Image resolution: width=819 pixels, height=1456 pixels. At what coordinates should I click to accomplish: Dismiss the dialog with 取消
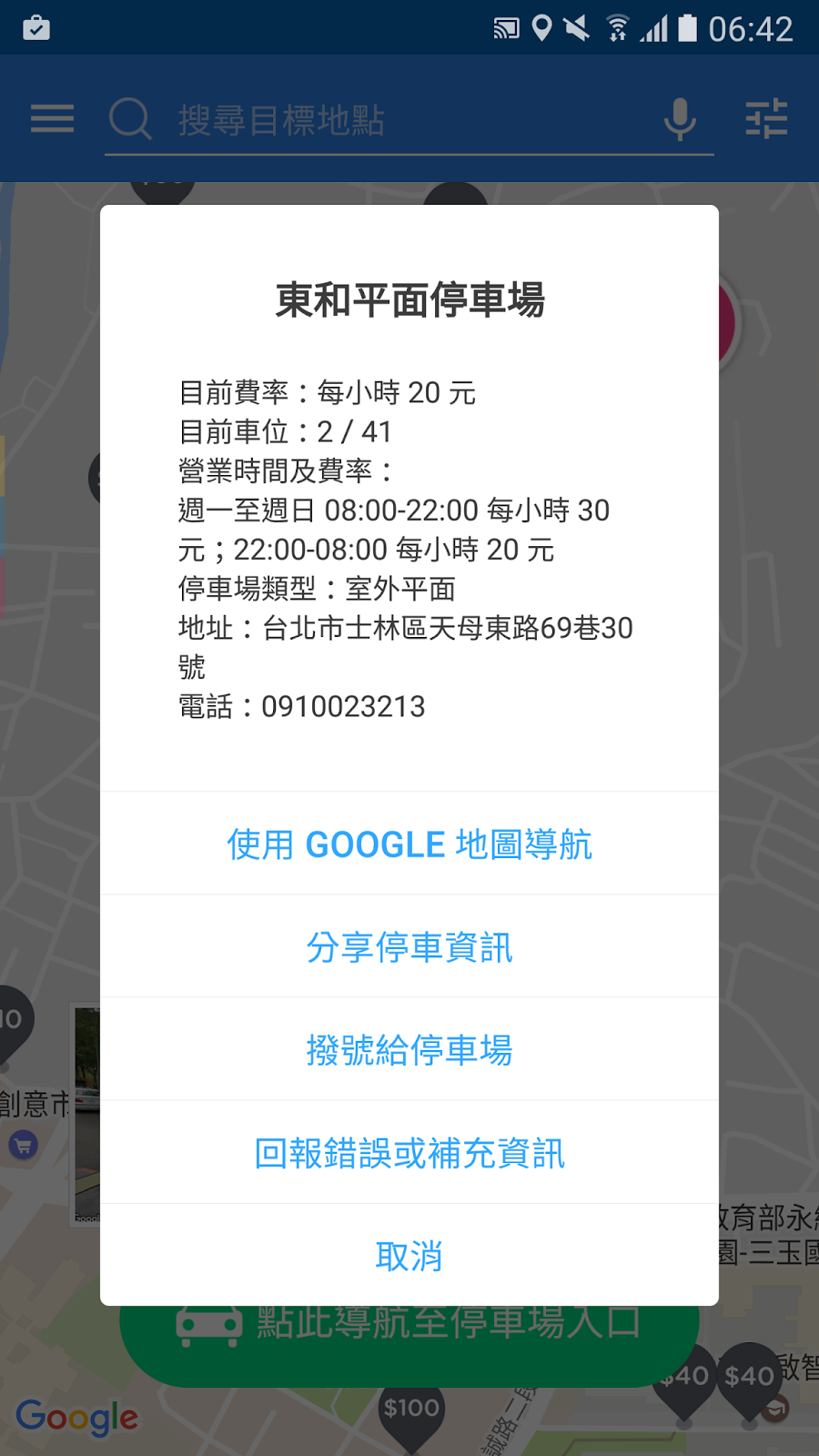pyautogui.click(x=409, y=1255)
